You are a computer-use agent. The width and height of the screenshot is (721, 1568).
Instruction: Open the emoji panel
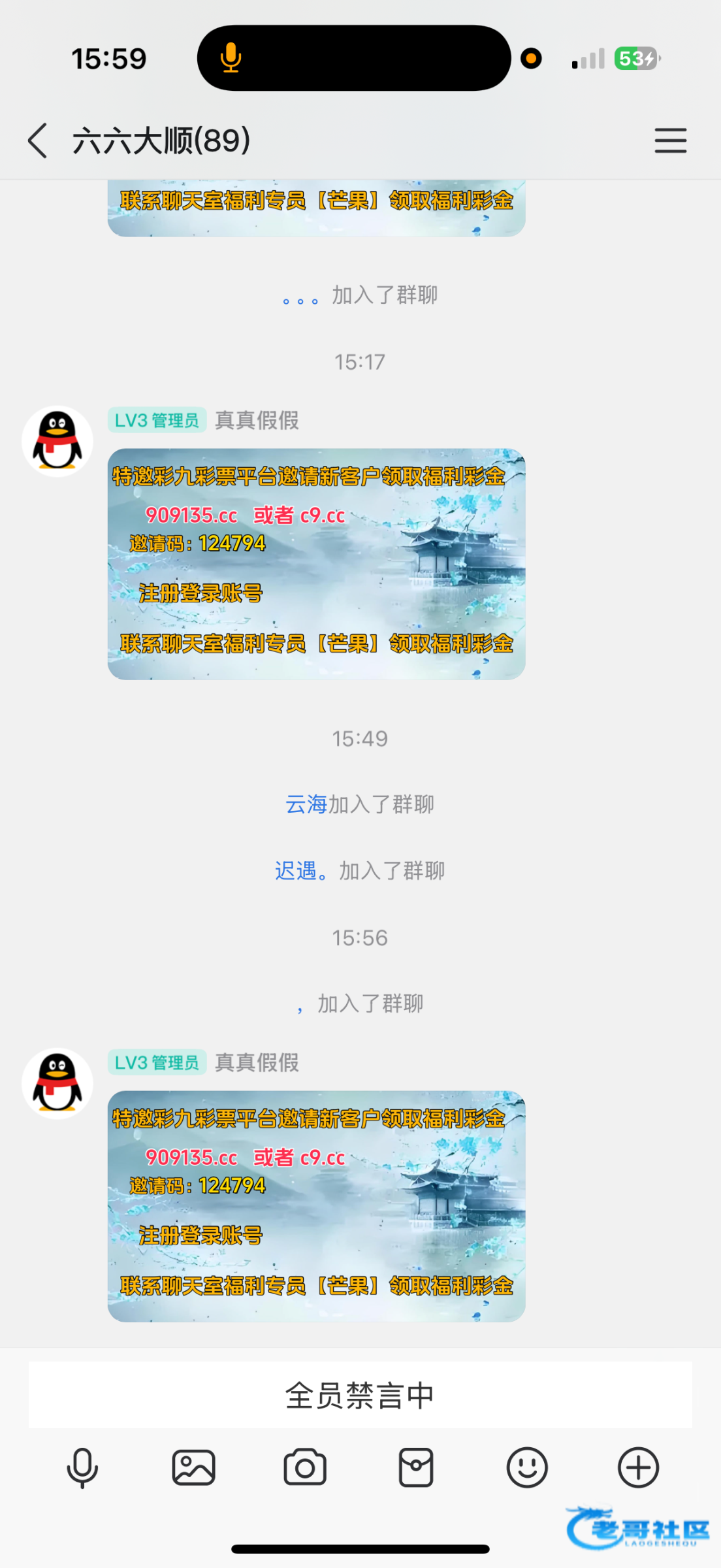[x=527, y=1468]
